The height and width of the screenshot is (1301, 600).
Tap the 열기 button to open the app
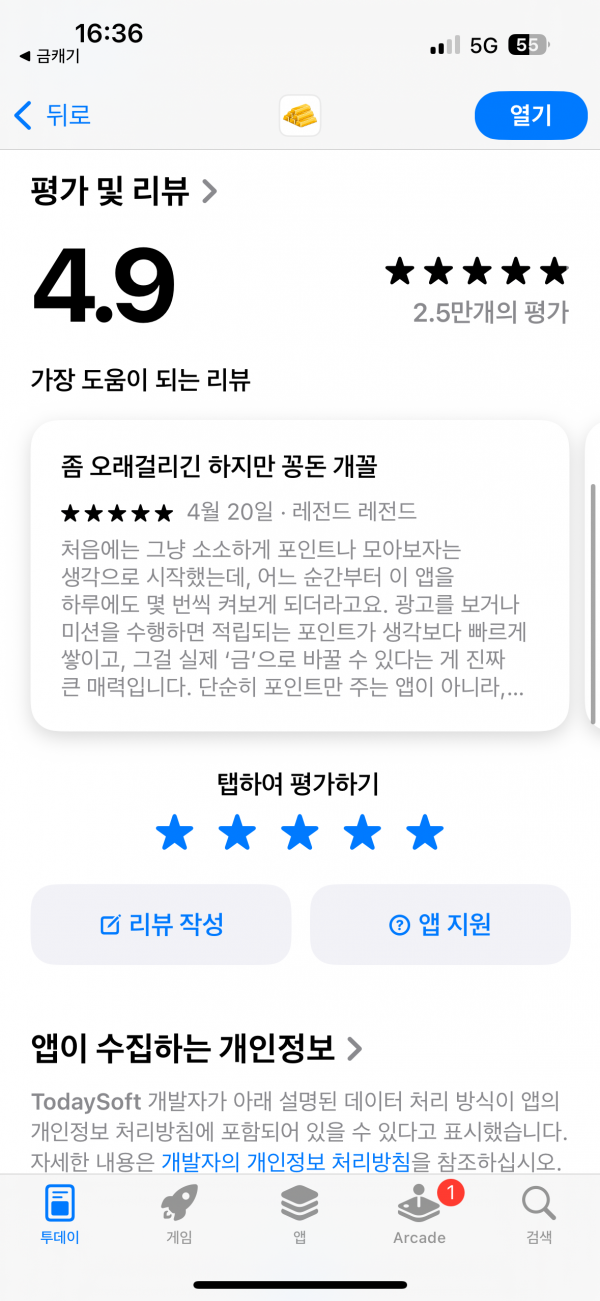[530, 115]
